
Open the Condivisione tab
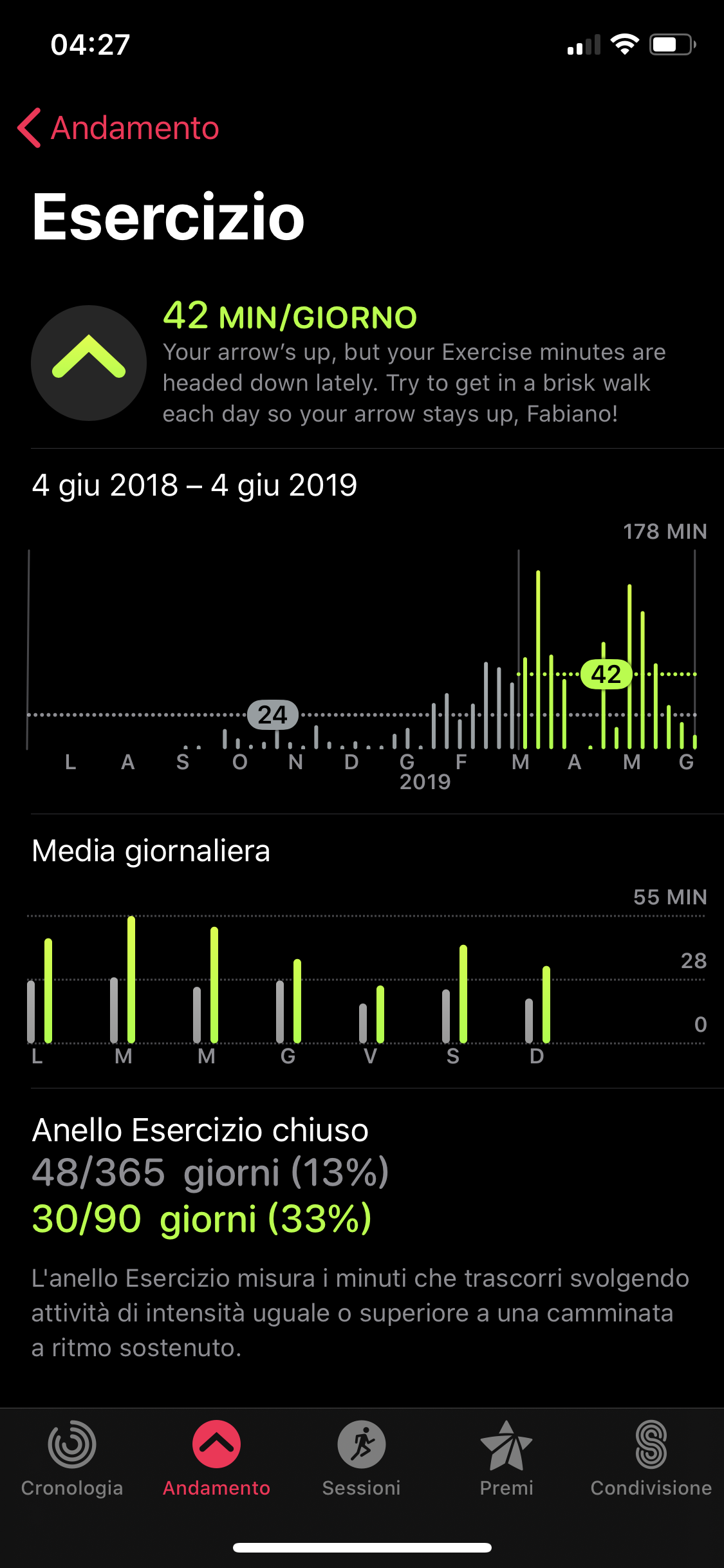click(x=651, y=1459)
